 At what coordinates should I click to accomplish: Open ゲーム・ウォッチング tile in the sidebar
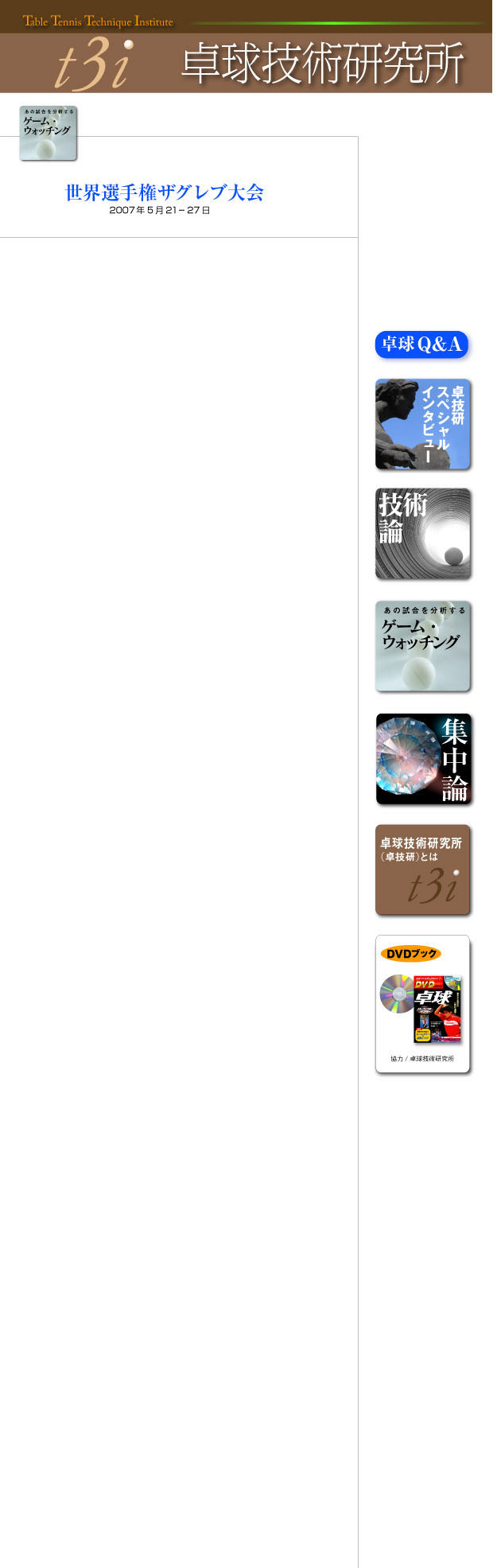[x=422, y=646]
